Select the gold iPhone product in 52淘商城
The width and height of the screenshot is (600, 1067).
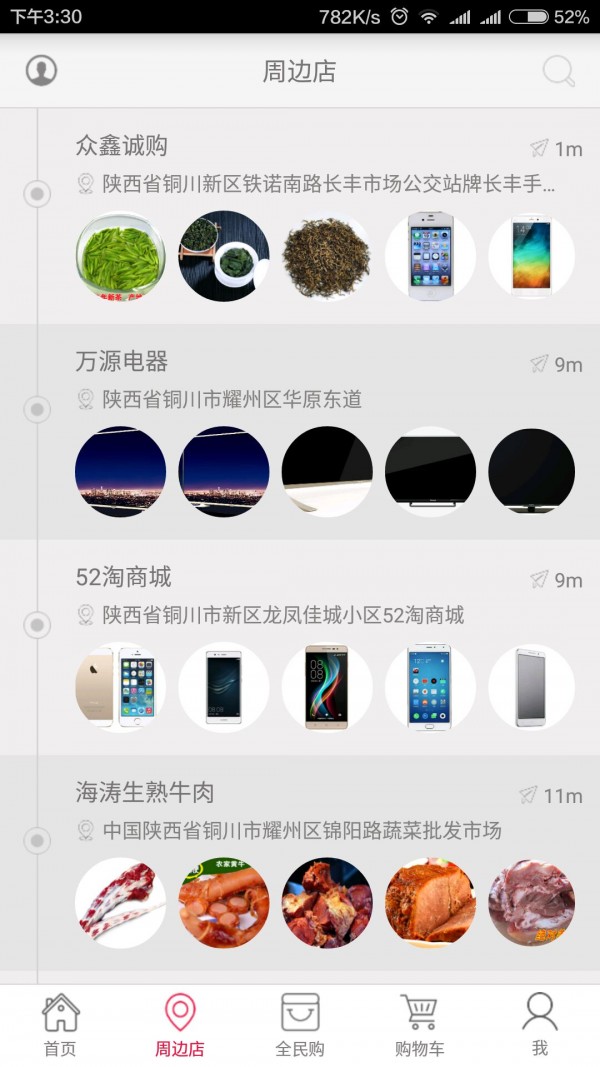click(120, 688)
